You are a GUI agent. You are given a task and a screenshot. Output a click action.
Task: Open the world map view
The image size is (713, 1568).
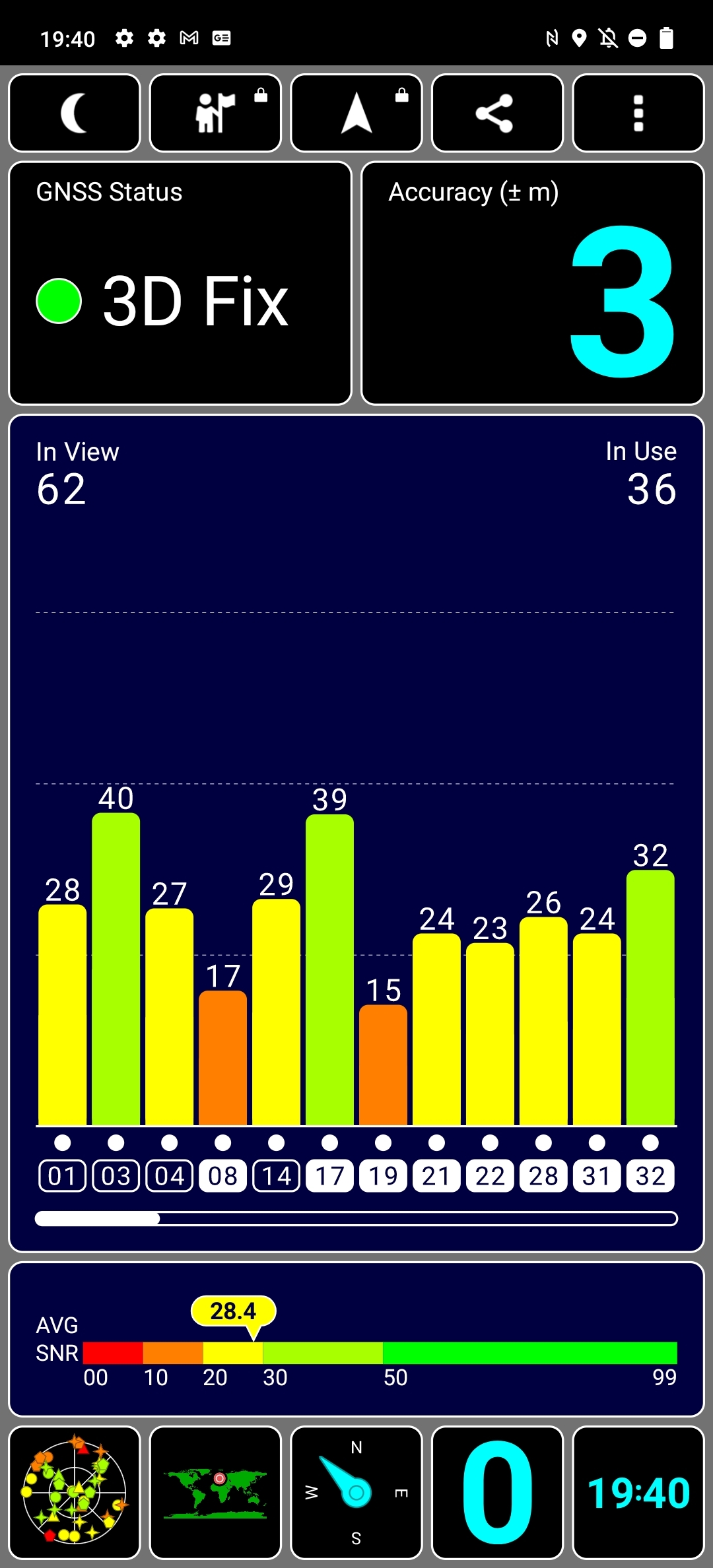tap(215, 1493)
